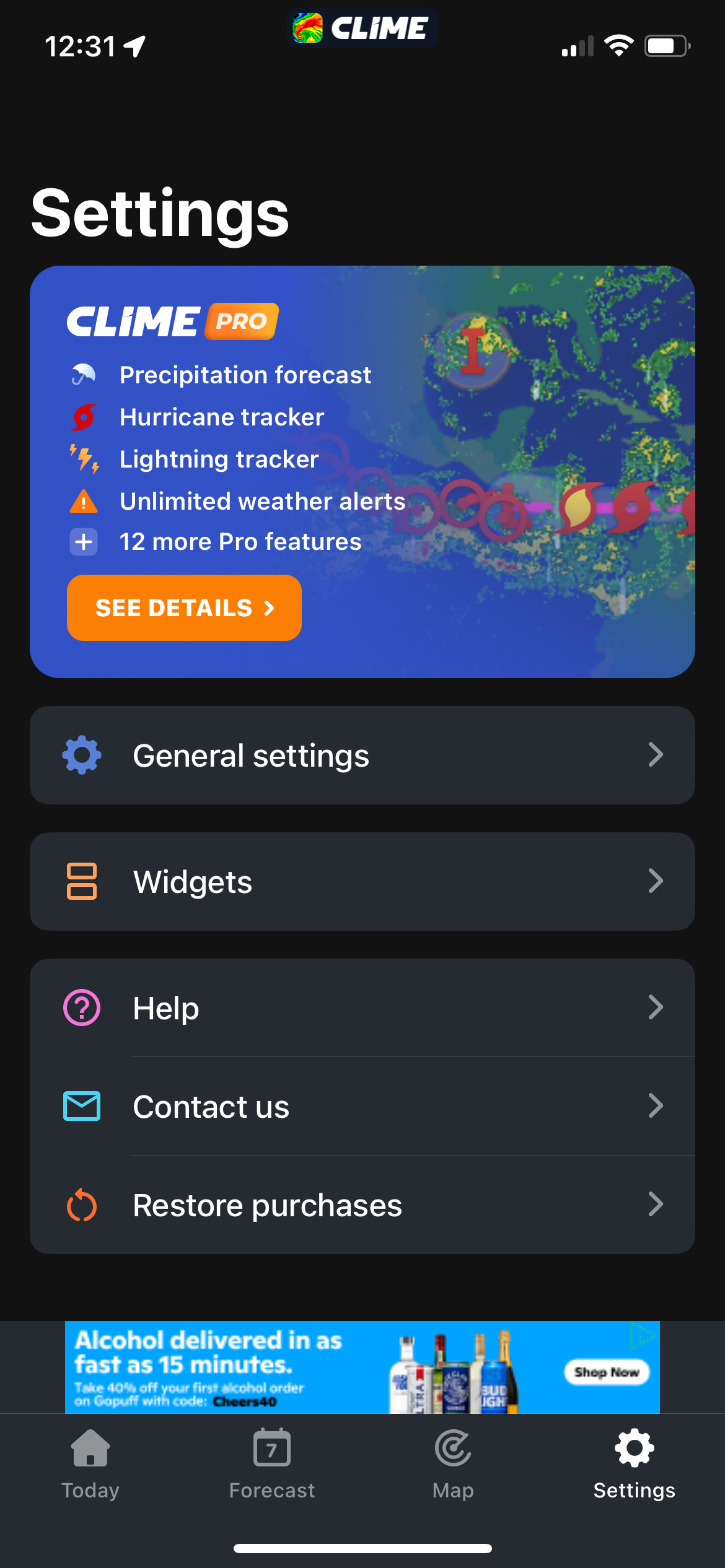Click the Shop Now ad button

click(606, 1372)
